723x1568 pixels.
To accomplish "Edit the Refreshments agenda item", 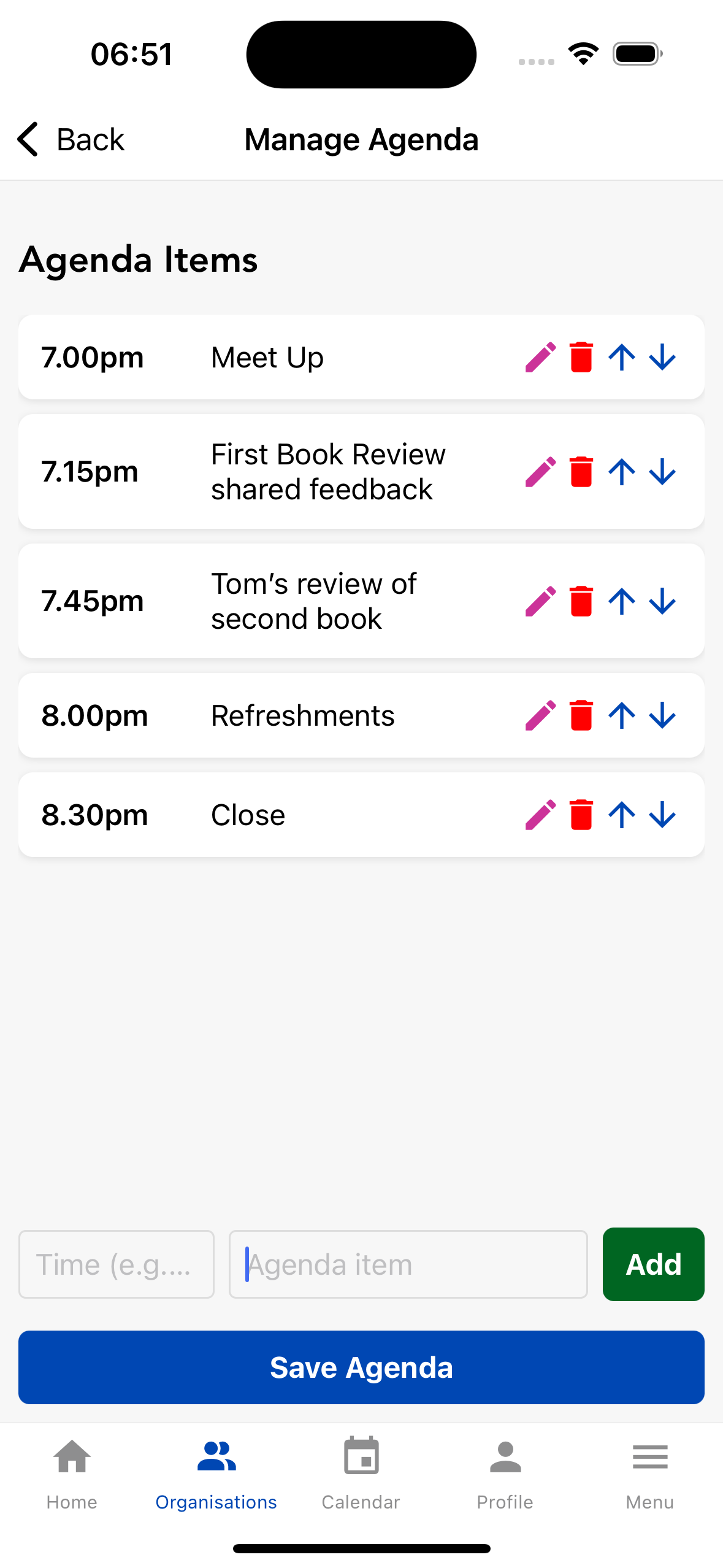I will 540,715.
